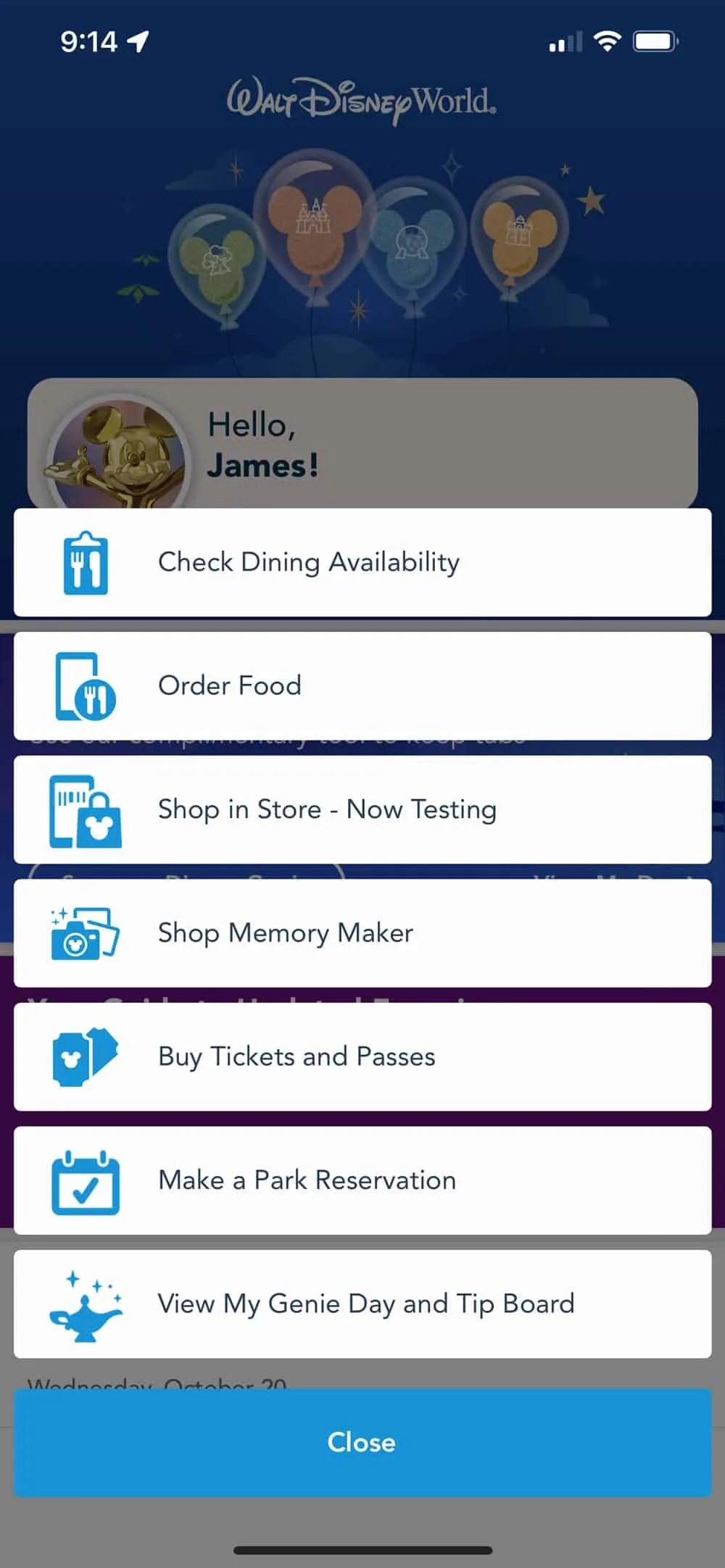The height and width of the screenshot is (1568, 725).
Task: Start Make a Park Reservation
Action: point(362,1180)
